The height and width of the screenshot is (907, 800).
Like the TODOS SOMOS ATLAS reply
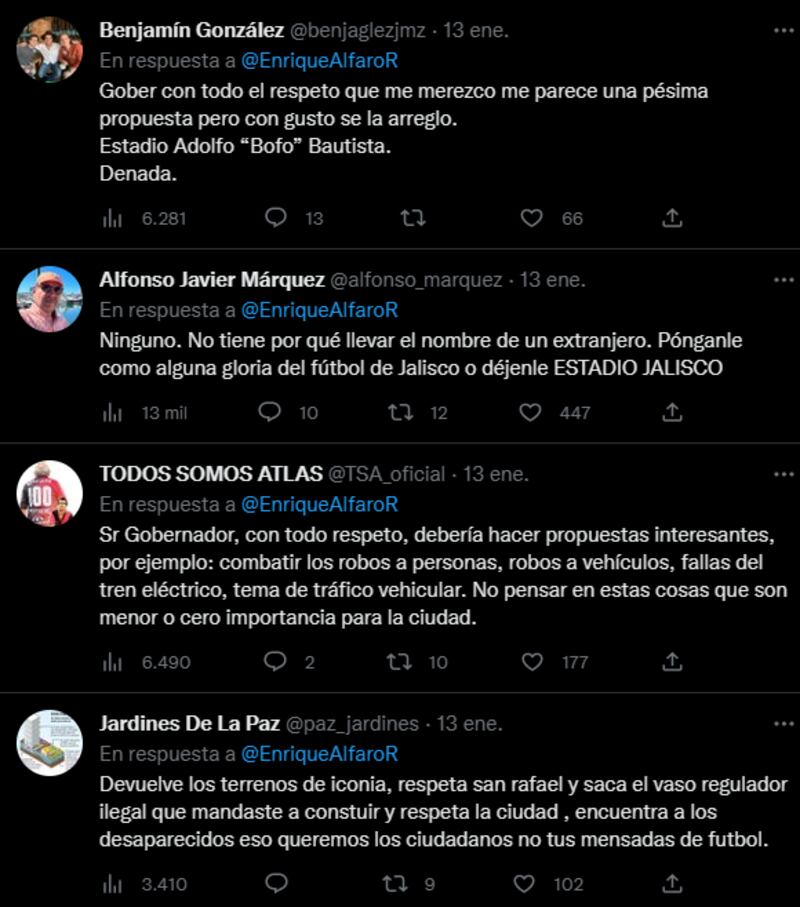pyautogui.click(x=532, y=661)
